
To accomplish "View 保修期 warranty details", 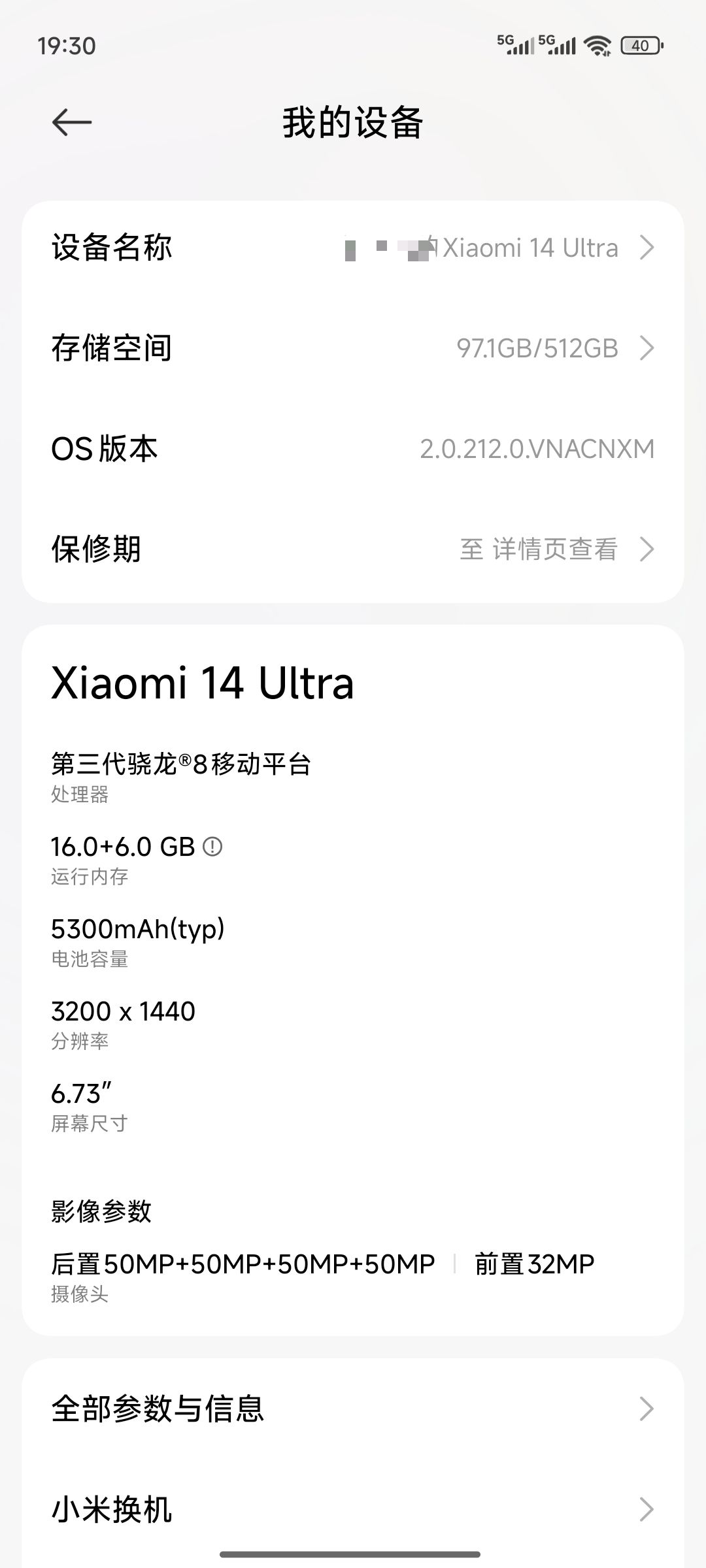I will point(353,549).
